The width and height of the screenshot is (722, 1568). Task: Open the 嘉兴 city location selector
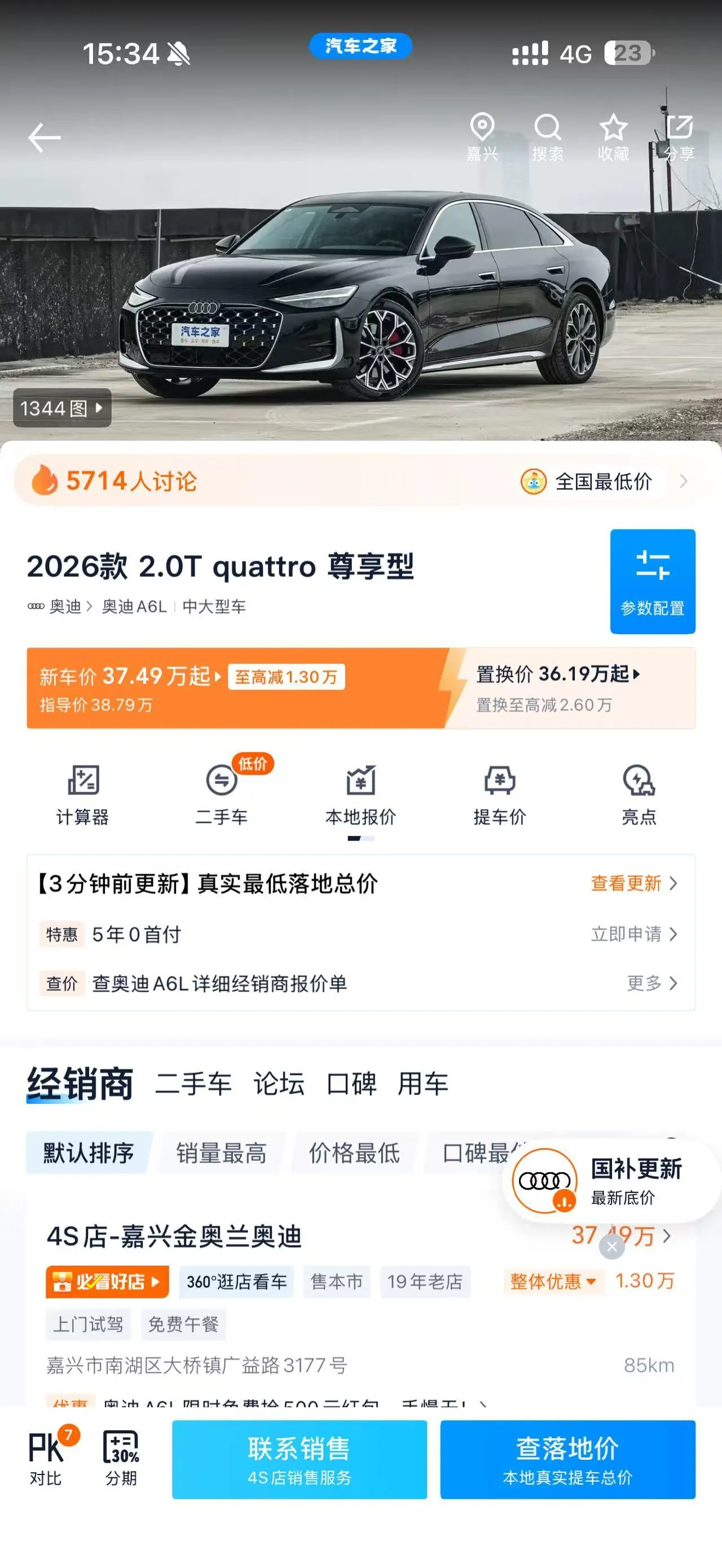click(482, 137)
